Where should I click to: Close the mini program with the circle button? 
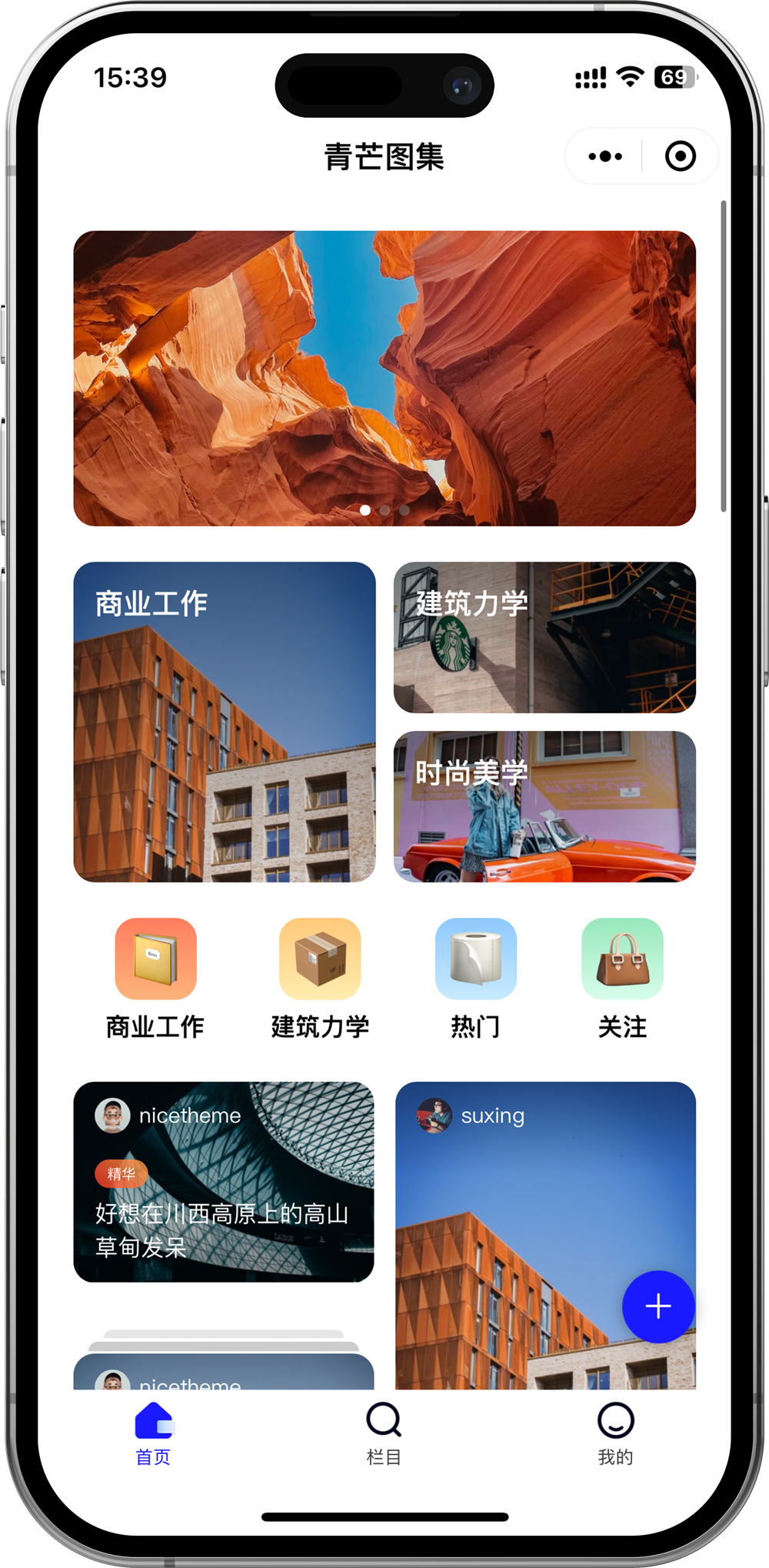(680, 156)
